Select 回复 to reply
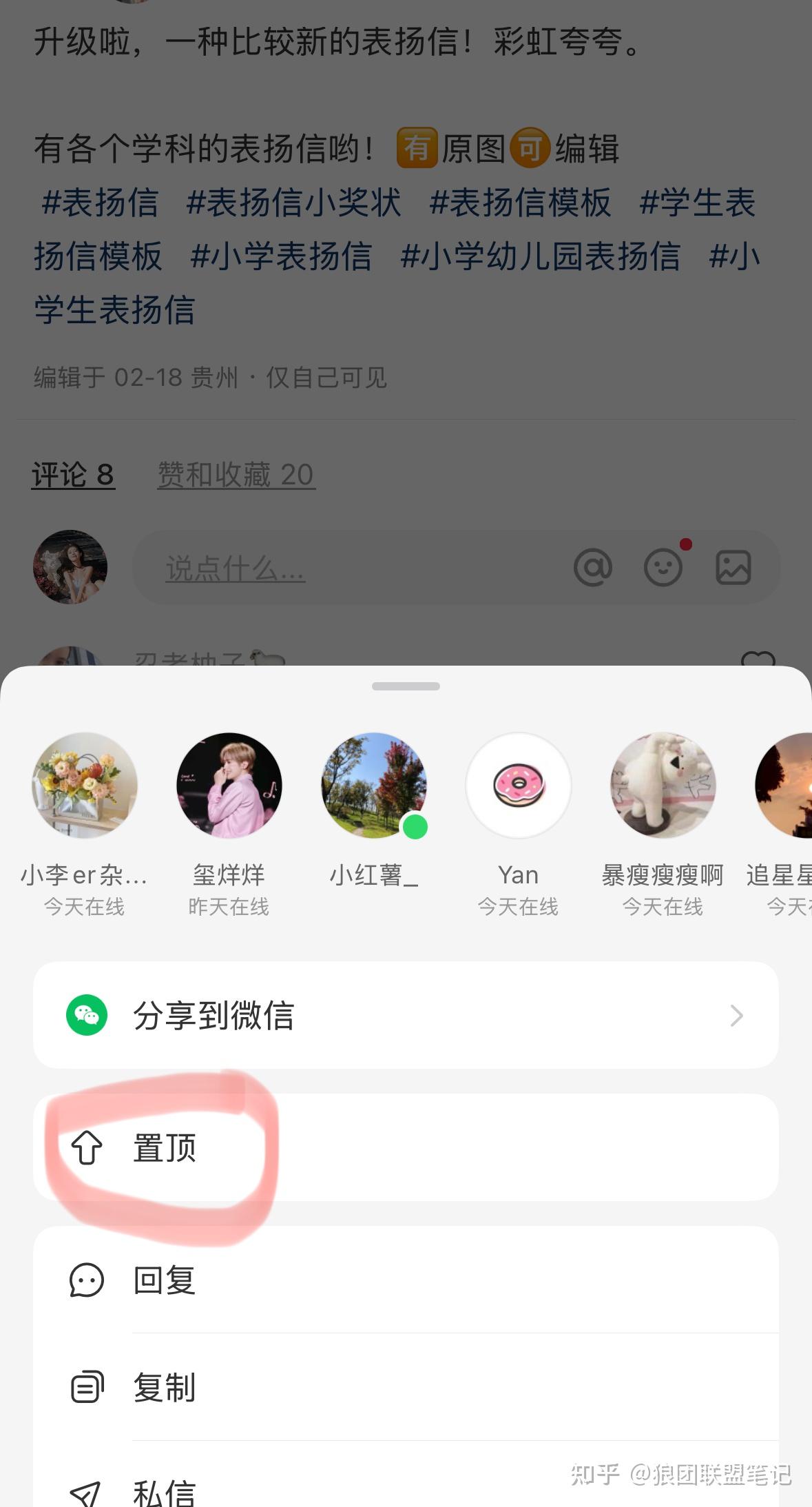Viewport: 812px width, 1507px height. click(x=406, y=1280)
